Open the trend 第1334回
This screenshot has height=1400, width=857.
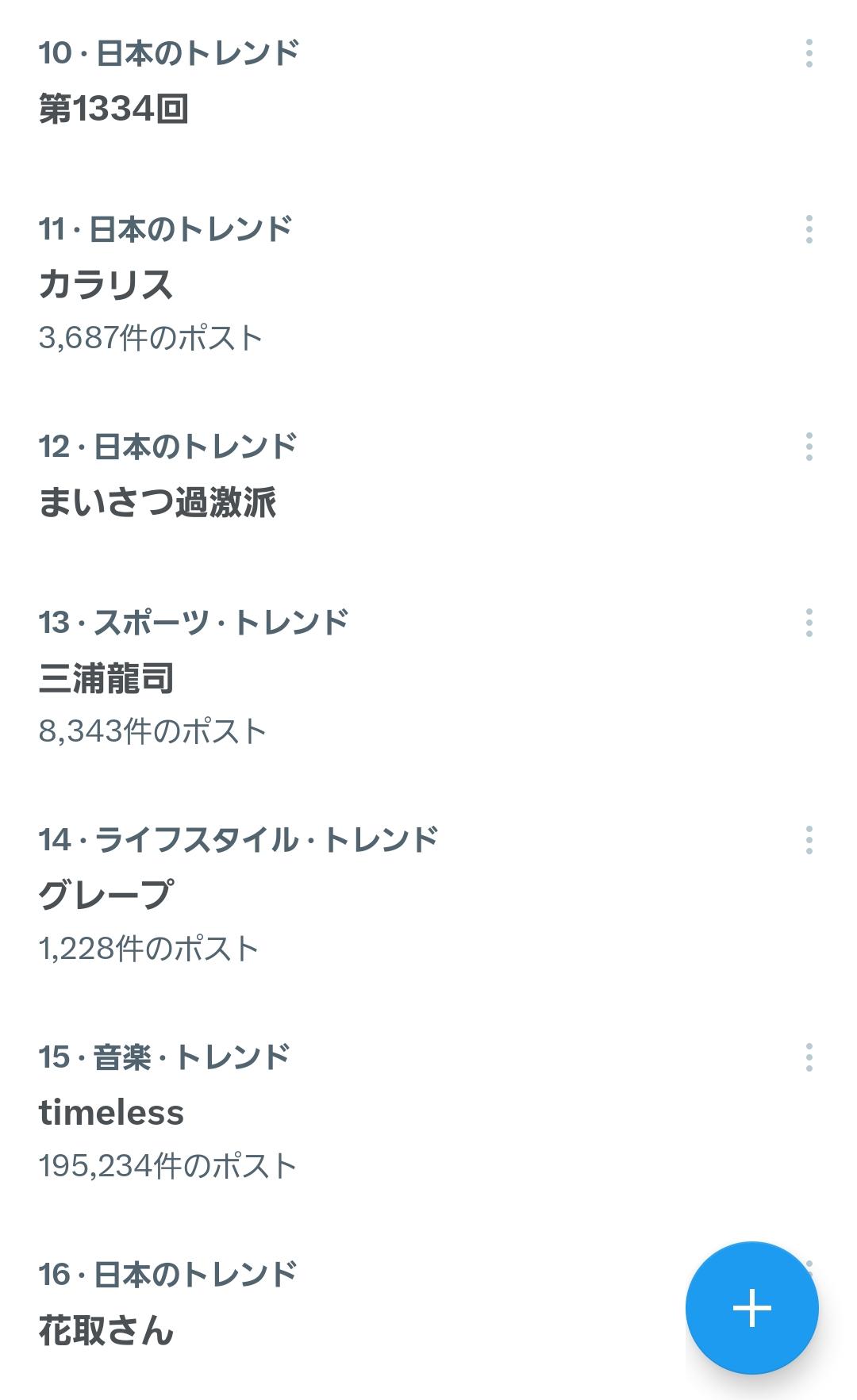[114, 109]
